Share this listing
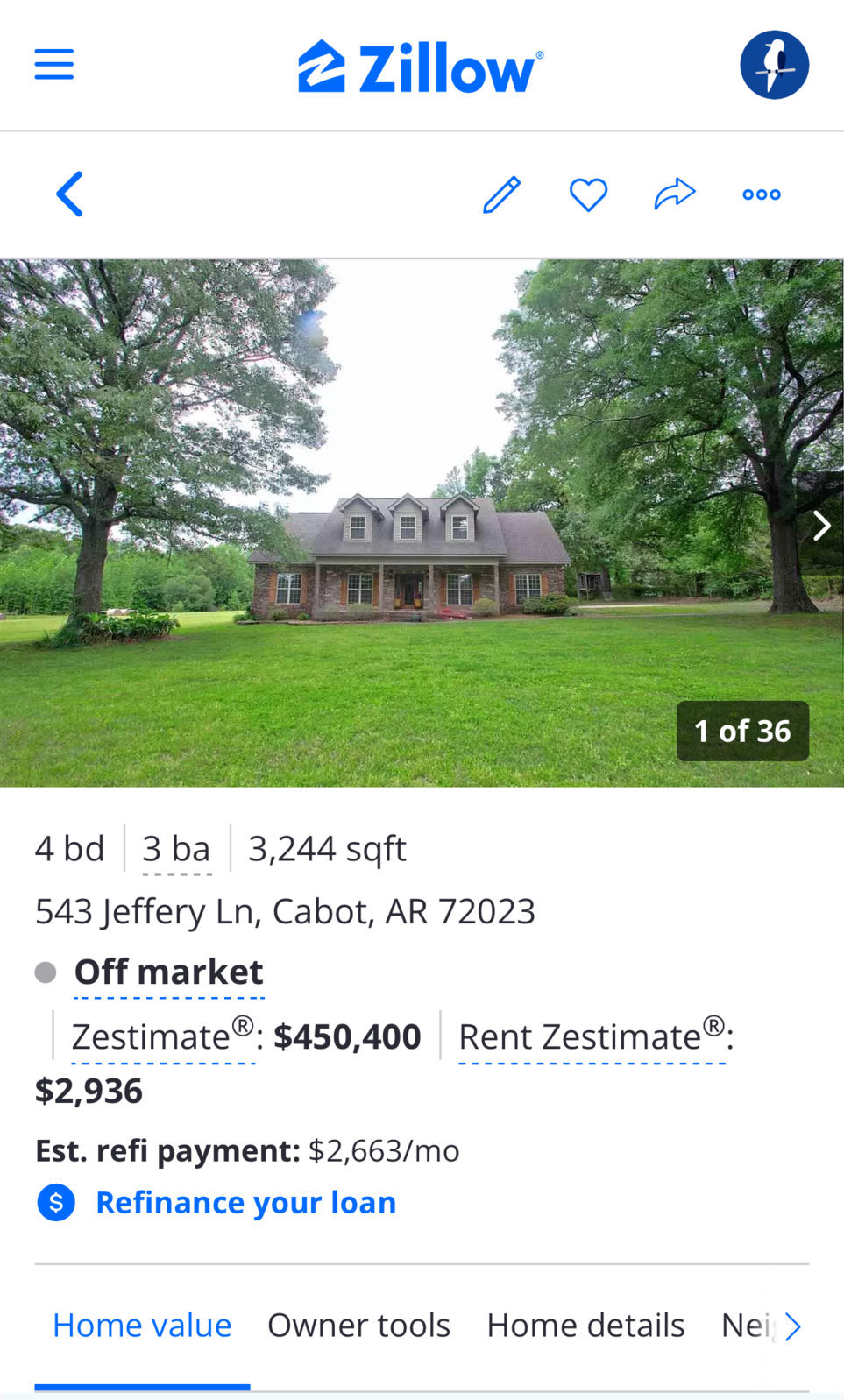 [x=674, y=194]
